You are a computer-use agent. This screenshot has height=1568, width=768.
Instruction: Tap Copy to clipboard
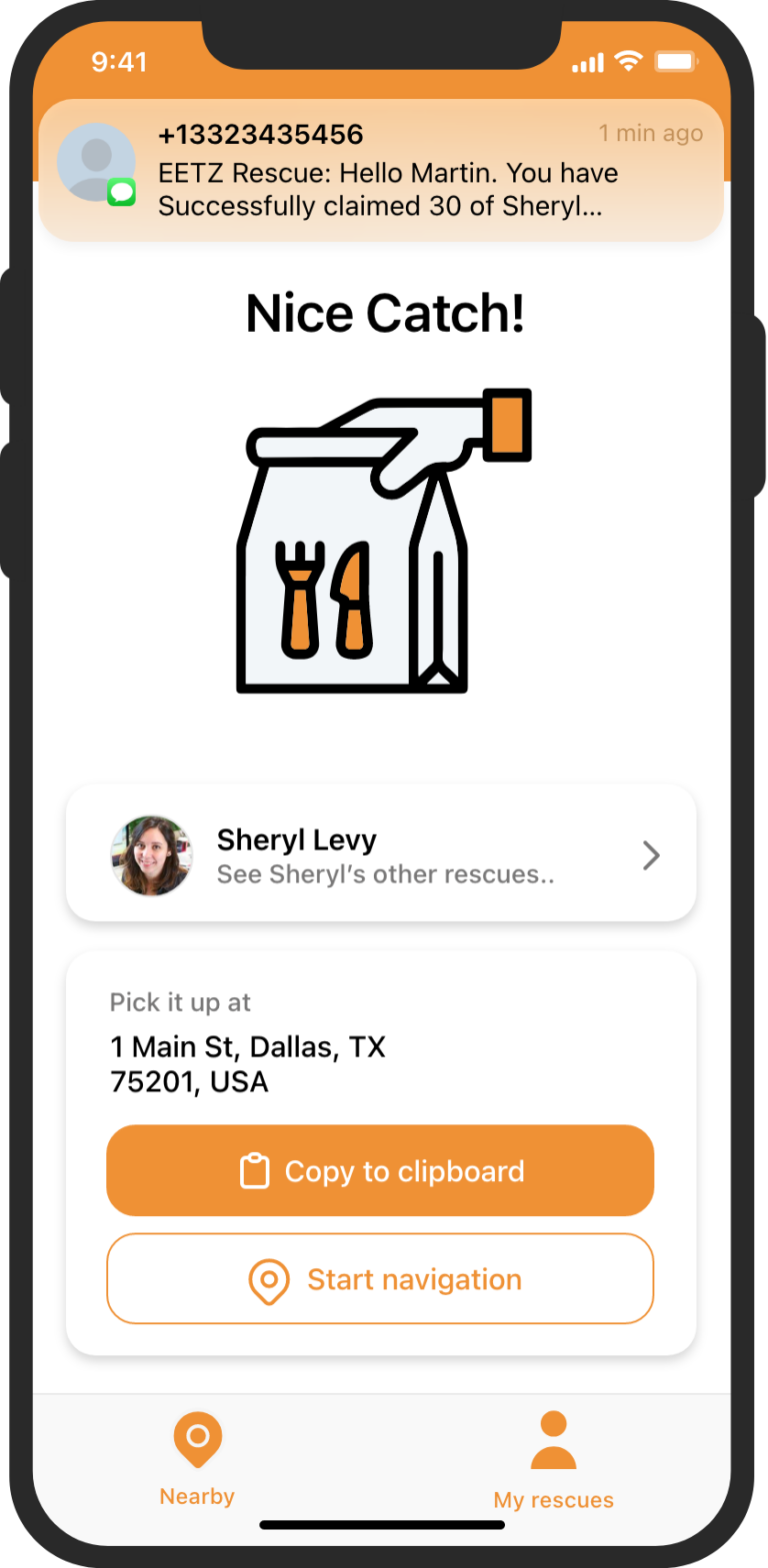pyautogui.click(x=380, y=1170)
